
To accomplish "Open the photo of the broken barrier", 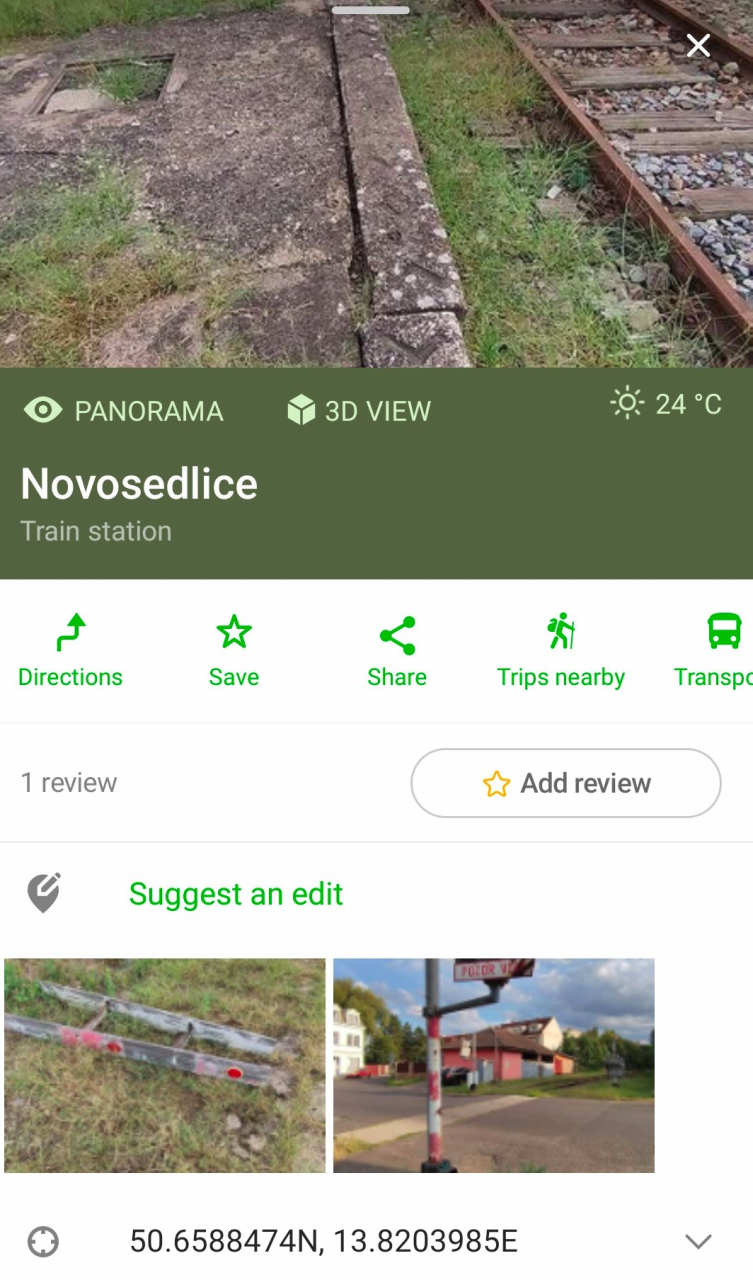I will coord(165,1065).
